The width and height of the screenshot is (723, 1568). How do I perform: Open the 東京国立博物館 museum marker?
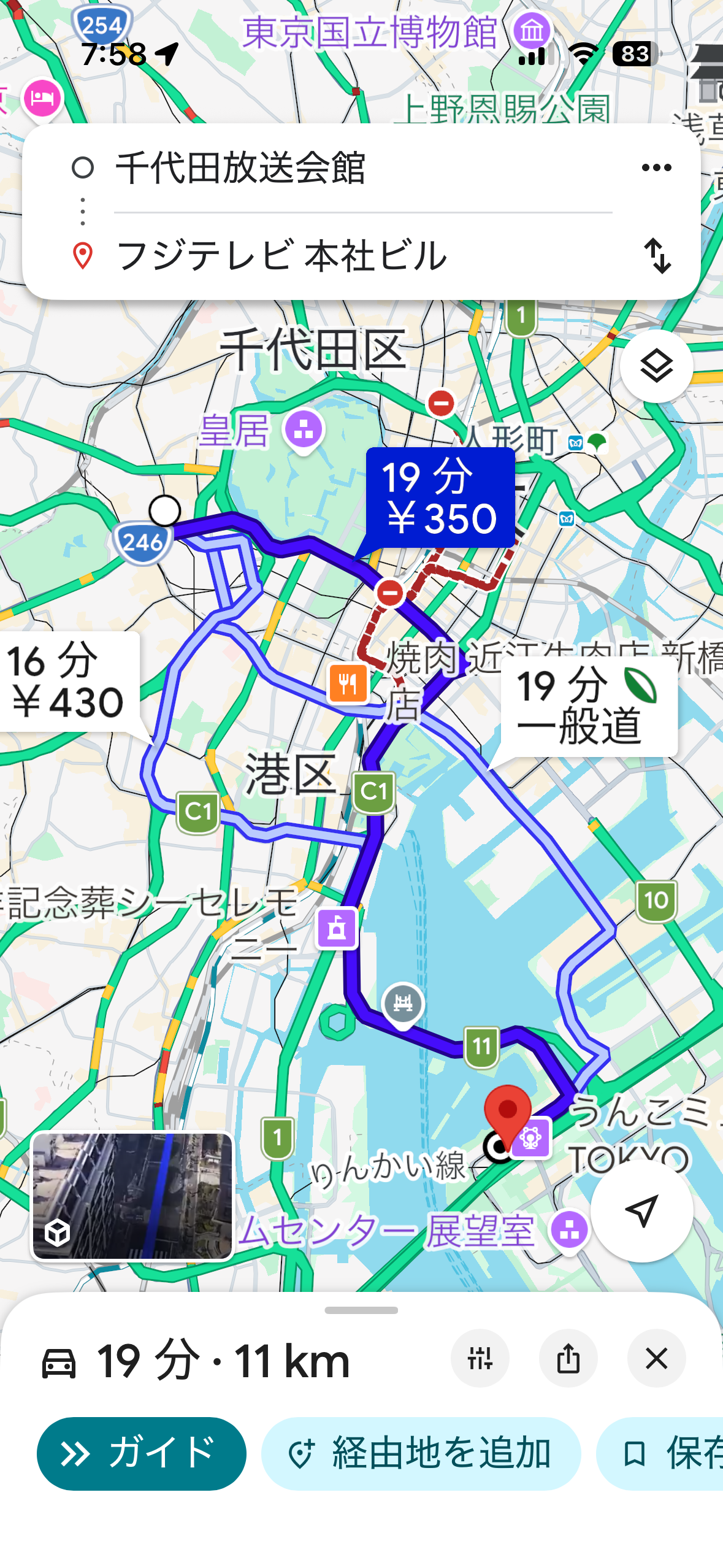531,31
